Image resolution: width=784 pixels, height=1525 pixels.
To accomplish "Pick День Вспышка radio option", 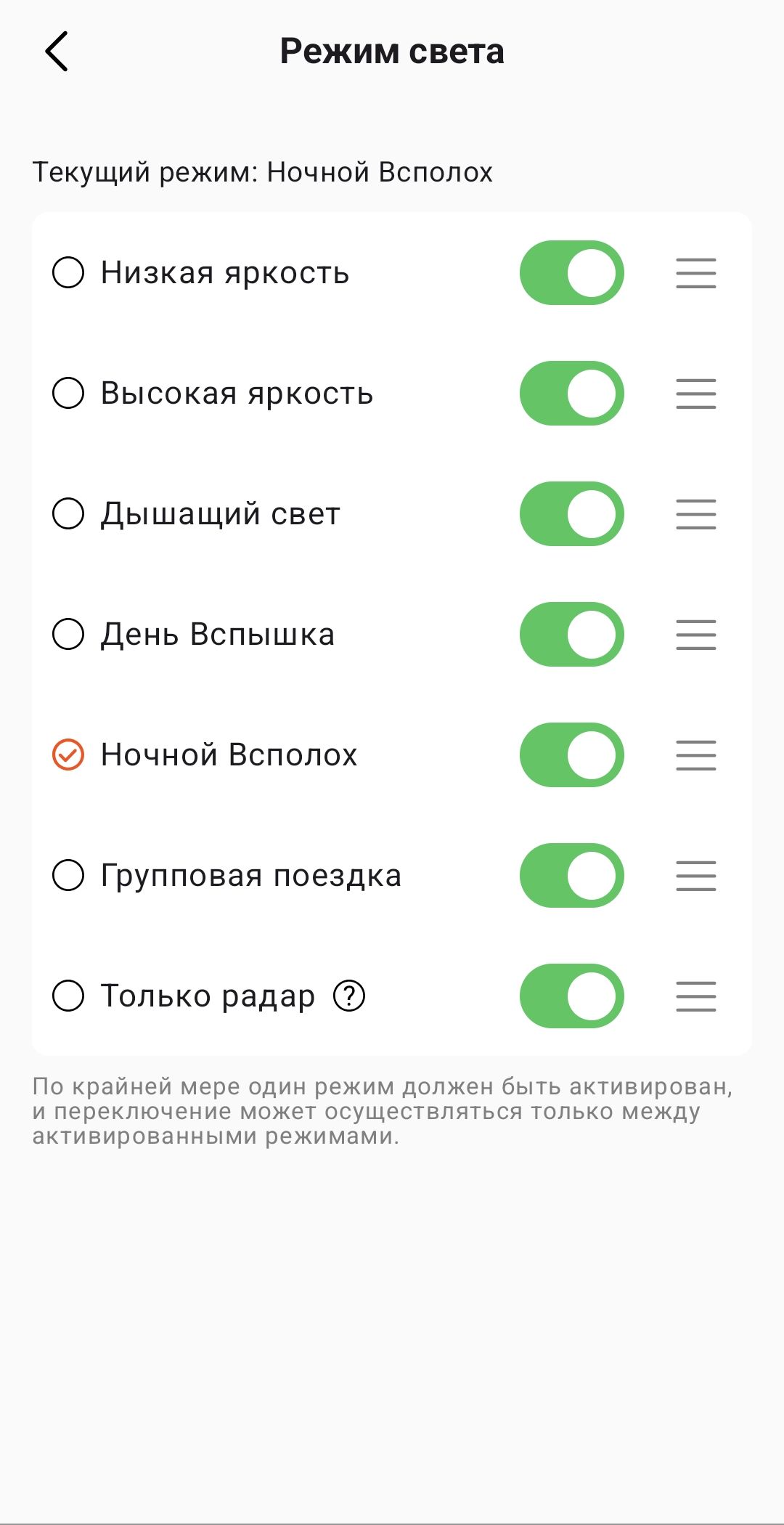I will coord(68,635).
